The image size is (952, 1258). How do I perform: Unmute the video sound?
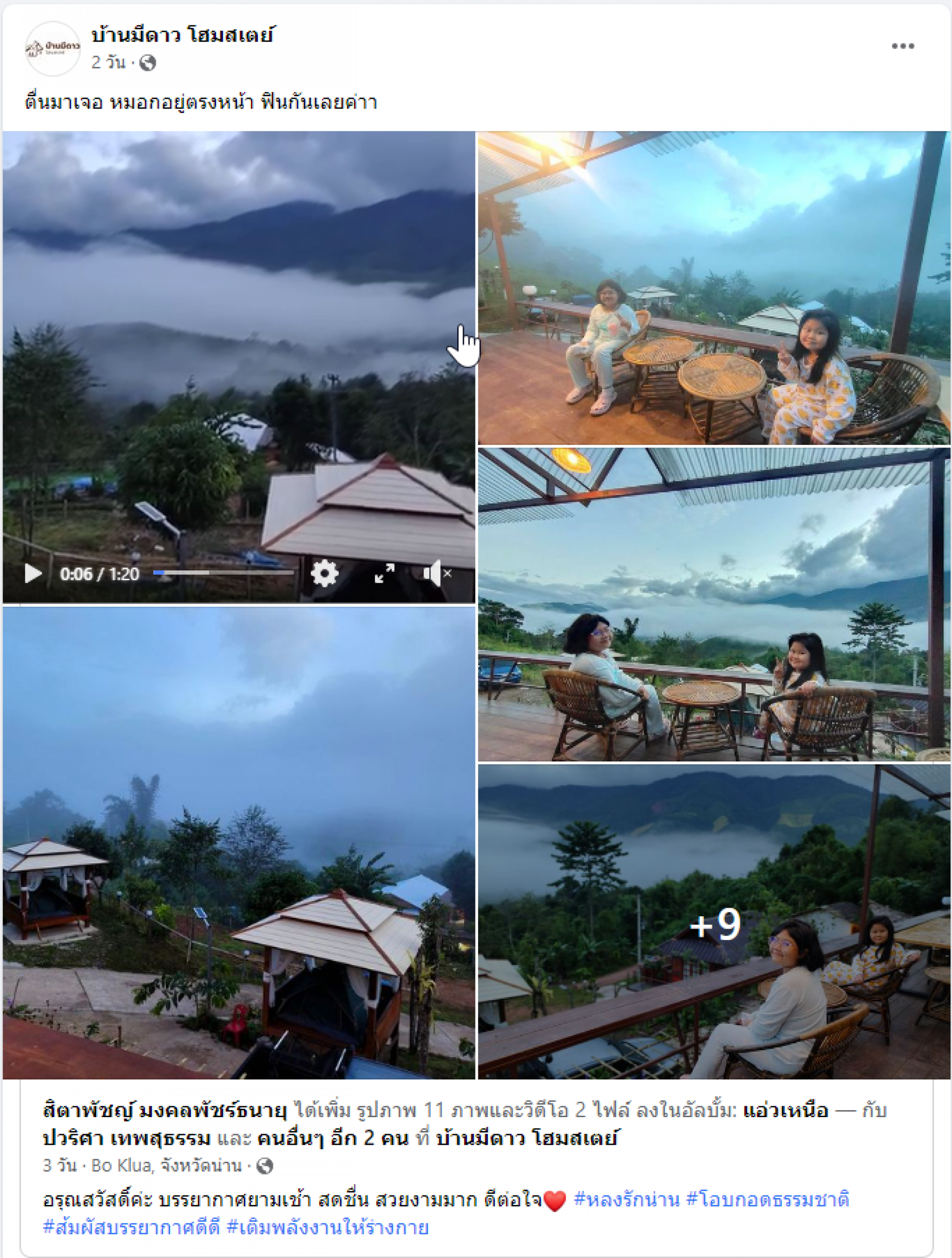[436, 573]
